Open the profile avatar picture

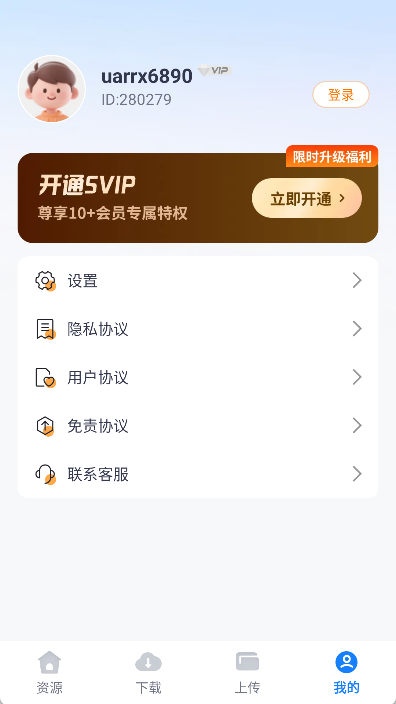(x=52, y=89)
